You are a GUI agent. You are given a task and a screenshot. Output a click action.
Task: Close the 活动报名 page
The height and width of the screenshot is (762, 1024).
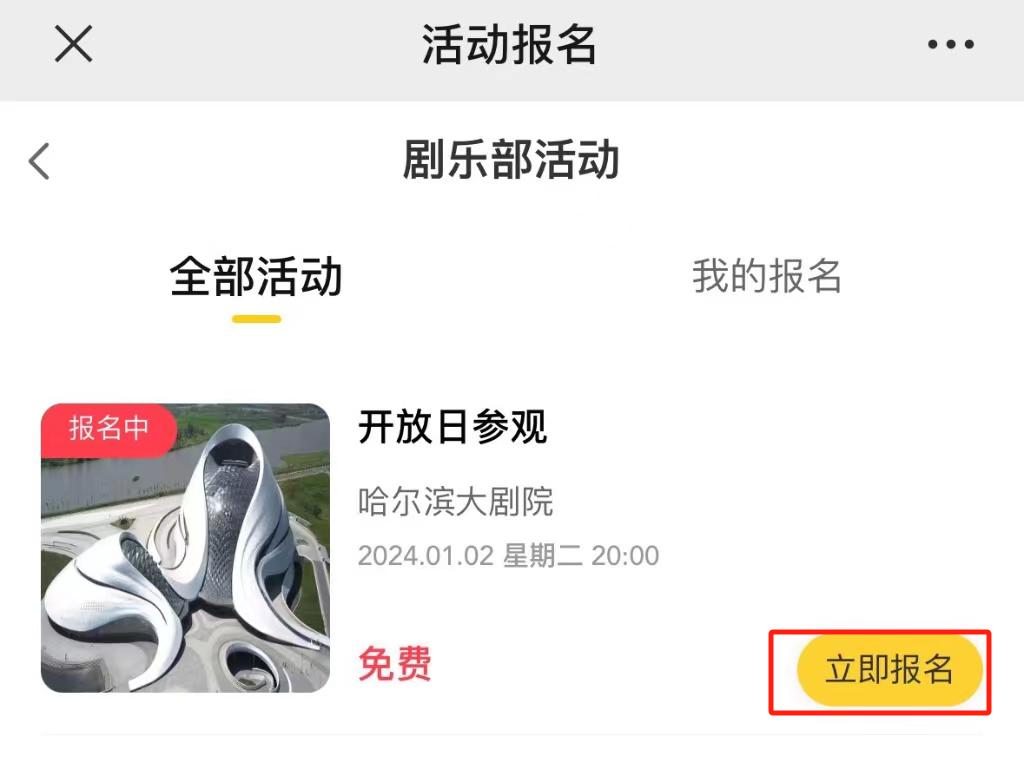[73, 45]
